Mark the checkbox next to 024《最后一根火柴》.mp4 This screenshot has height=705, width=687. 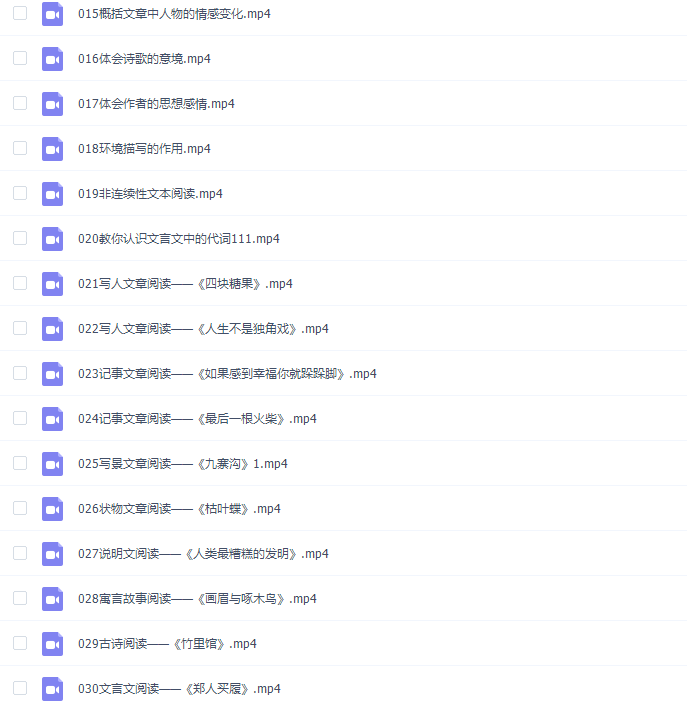point(20,418)
